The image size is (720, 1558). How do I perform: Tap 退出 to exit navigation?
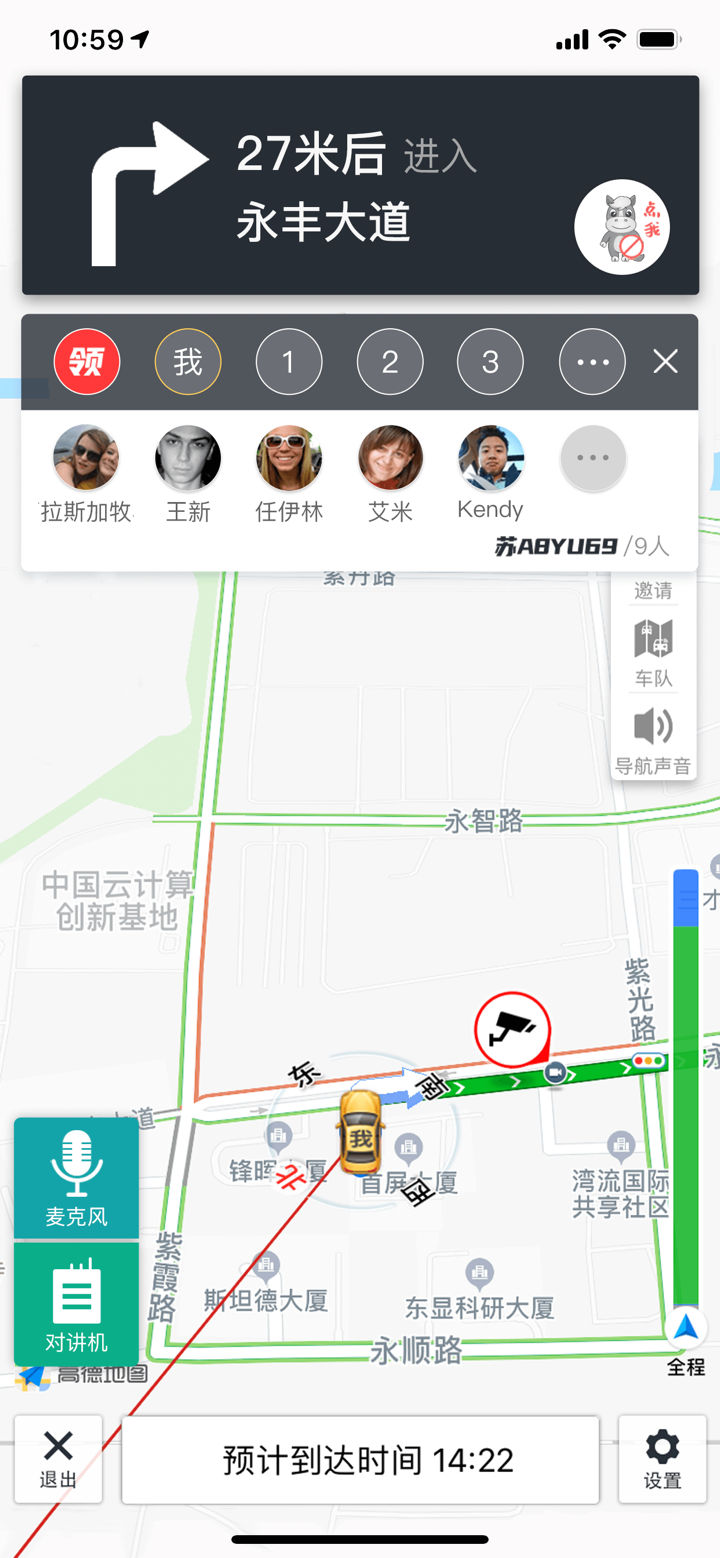(x=58, y=1460)
